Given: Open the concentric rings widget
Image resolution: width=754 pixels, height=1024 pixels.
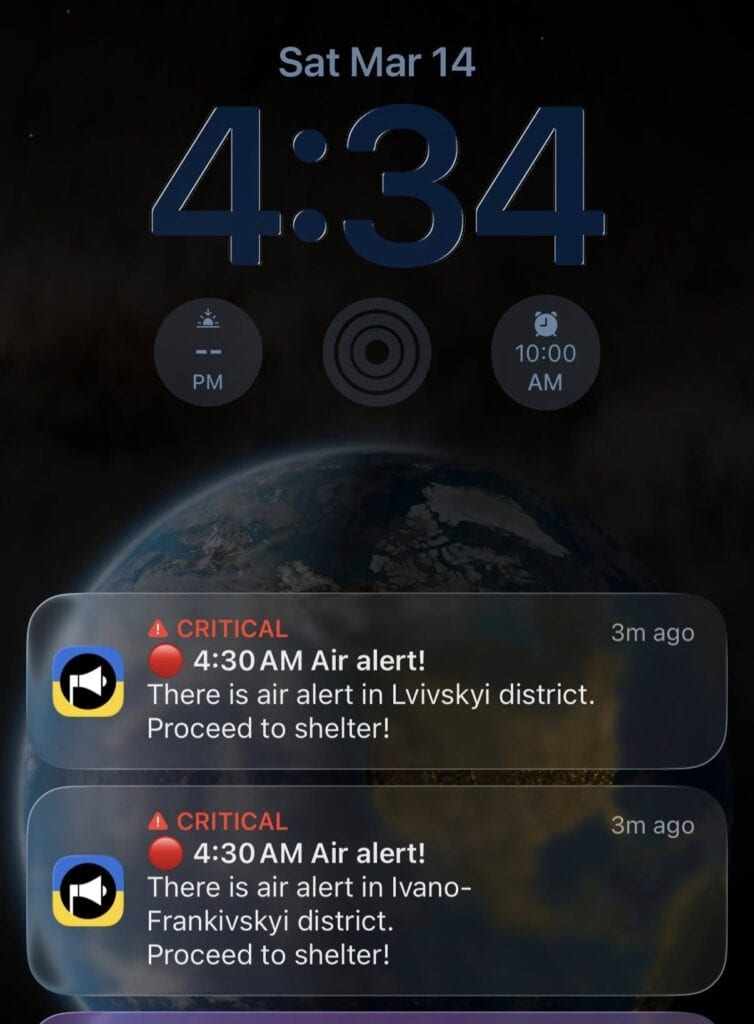Looking at the screenshot, I should 377,351.
